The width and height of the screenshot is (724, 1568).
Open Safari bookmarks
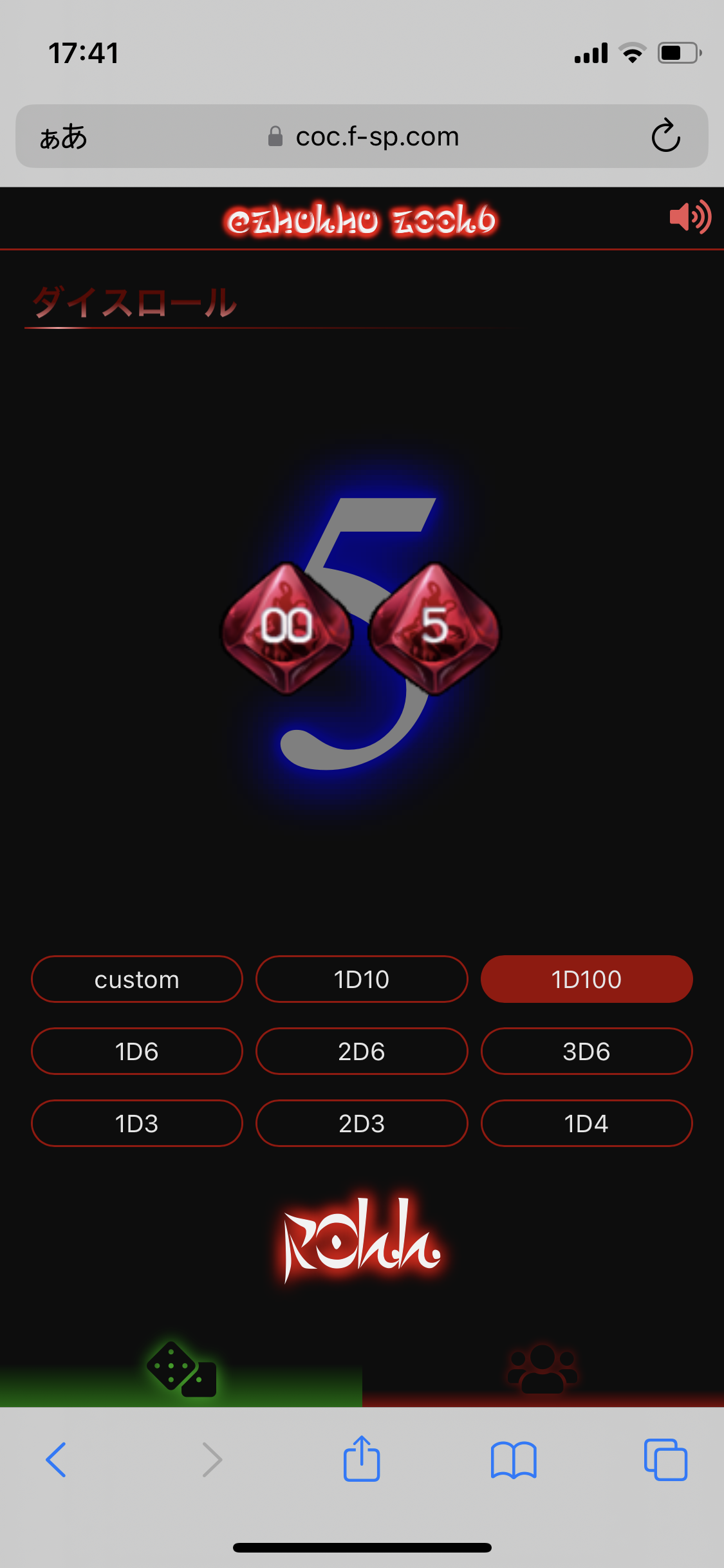click(513, 1459)
